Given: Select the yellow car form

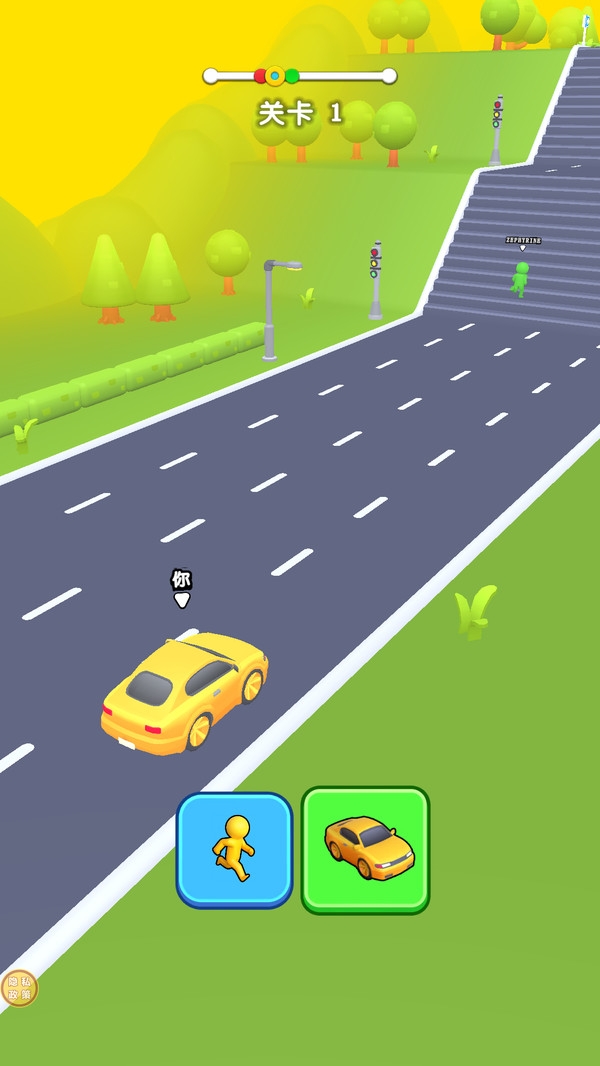Looking at the screenshot, I should point(366,849).
